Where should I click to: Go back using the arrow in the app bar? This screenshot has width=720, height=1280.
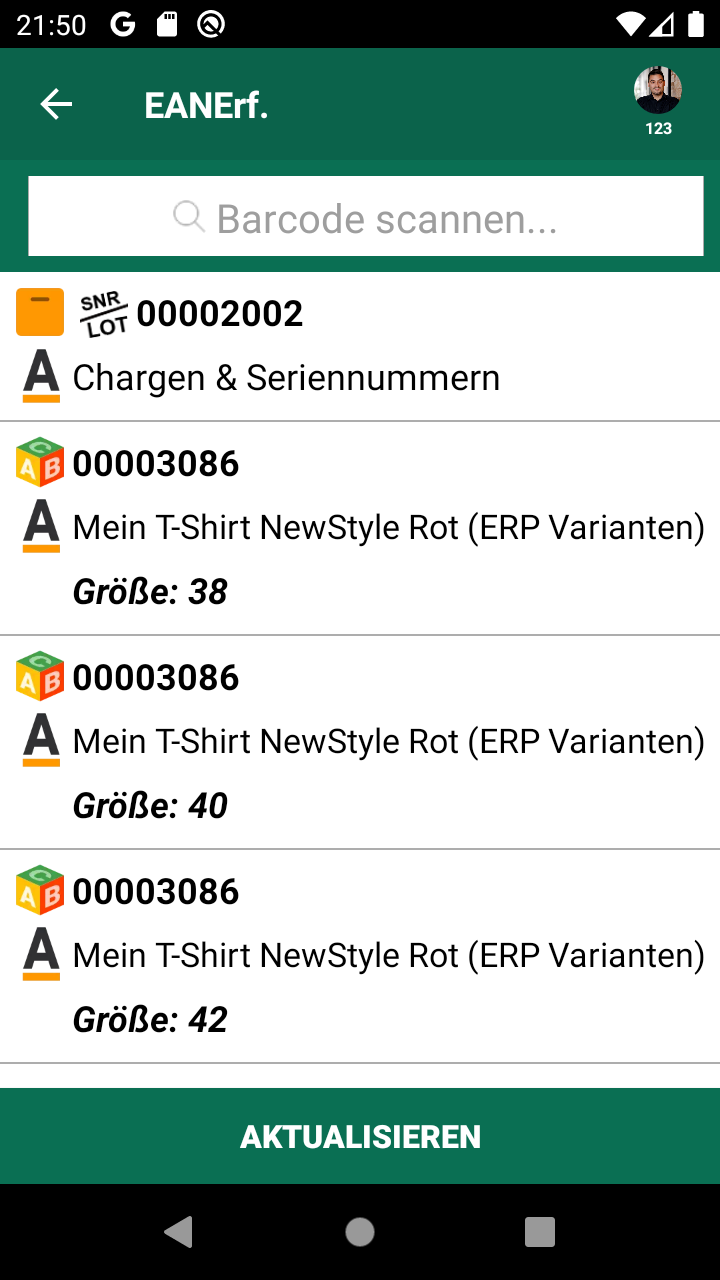point(56,104)
